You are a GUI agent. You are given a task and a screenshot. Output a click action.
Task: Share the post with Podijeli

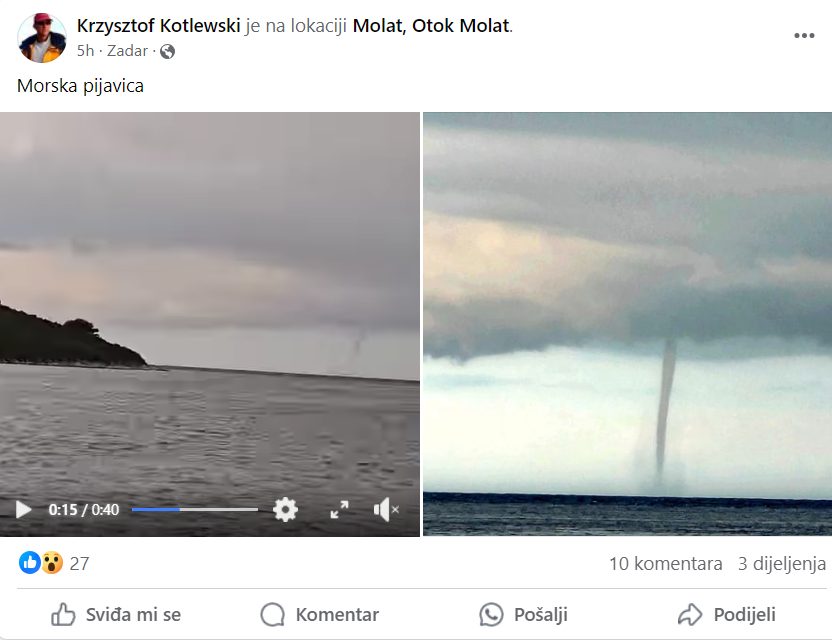point(727,615)
